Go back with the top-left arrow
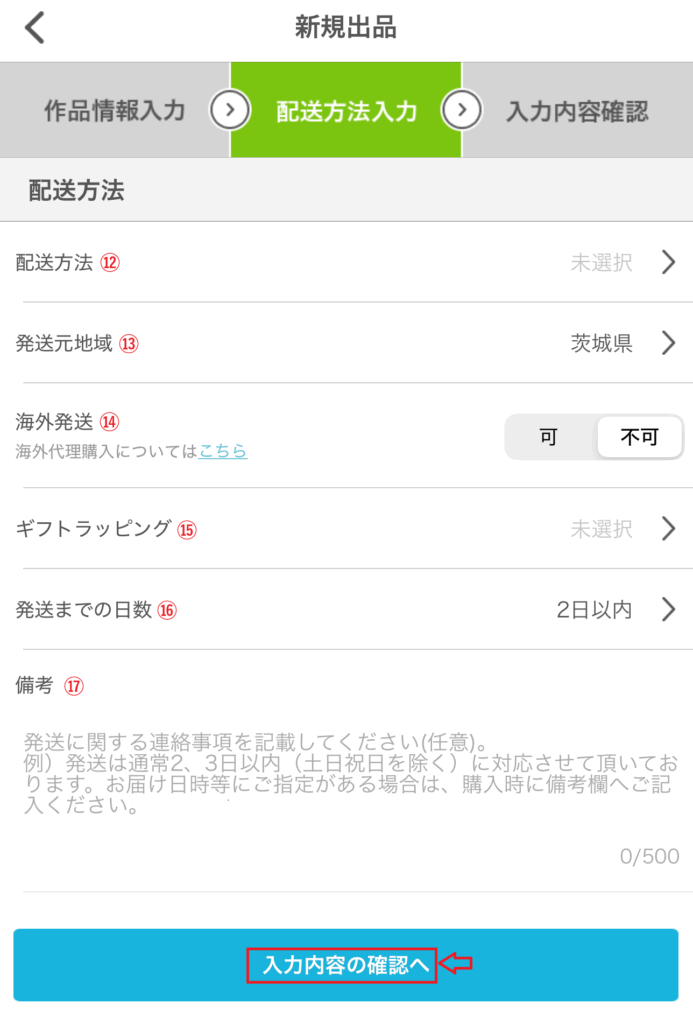693x1024 pixels. pos(35,28)
